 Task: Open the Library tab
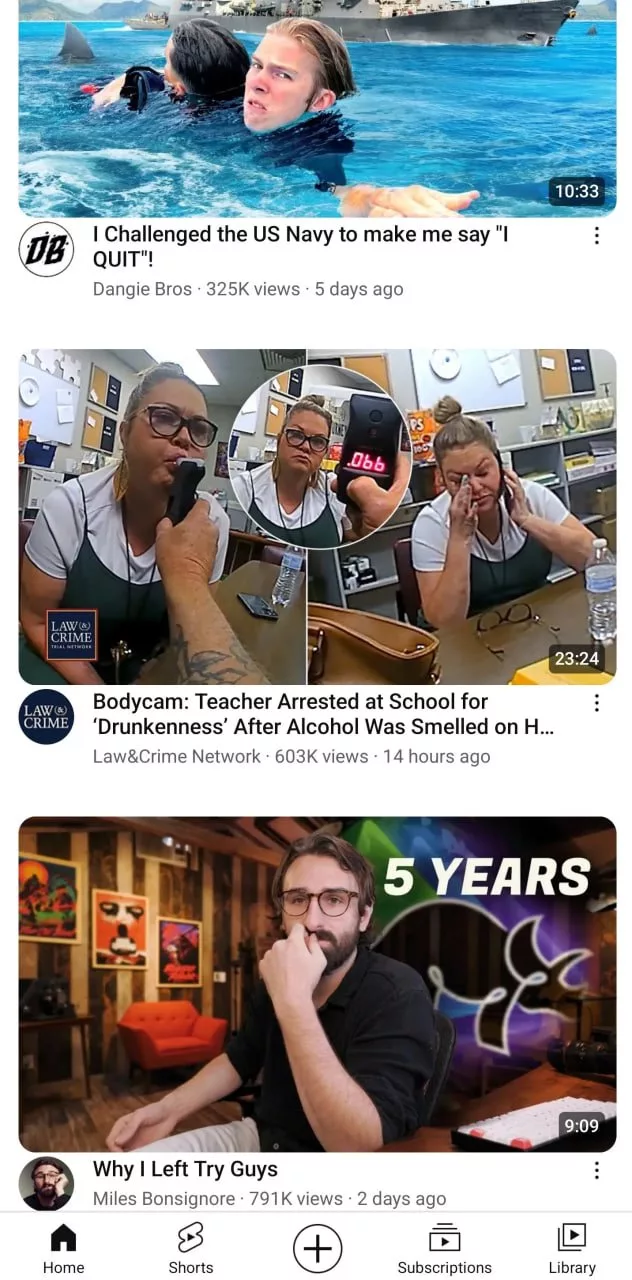[x=571, y=1249]
